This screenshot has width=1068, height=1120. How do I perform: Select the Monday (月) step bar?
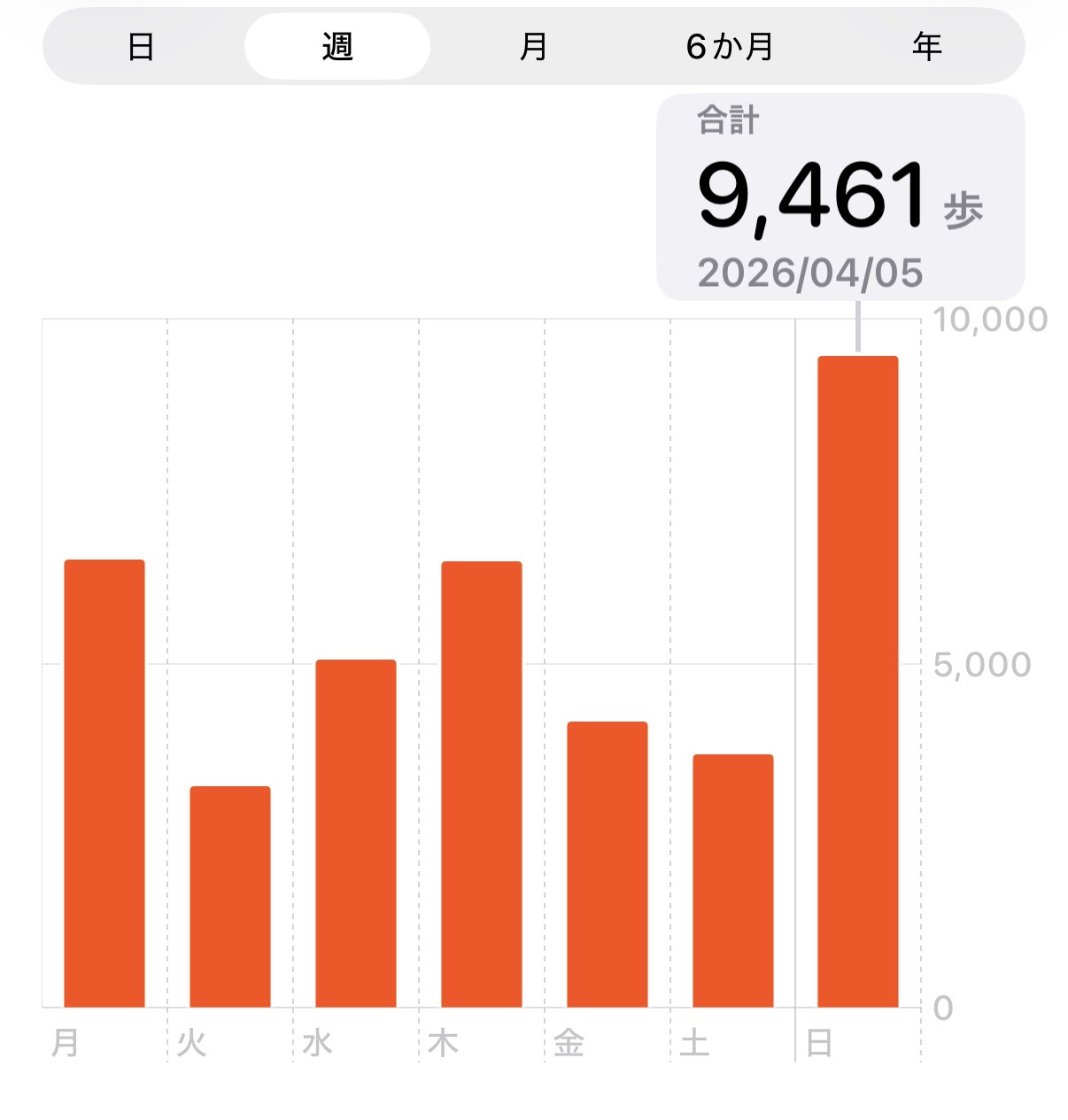(x=104, y=784)
